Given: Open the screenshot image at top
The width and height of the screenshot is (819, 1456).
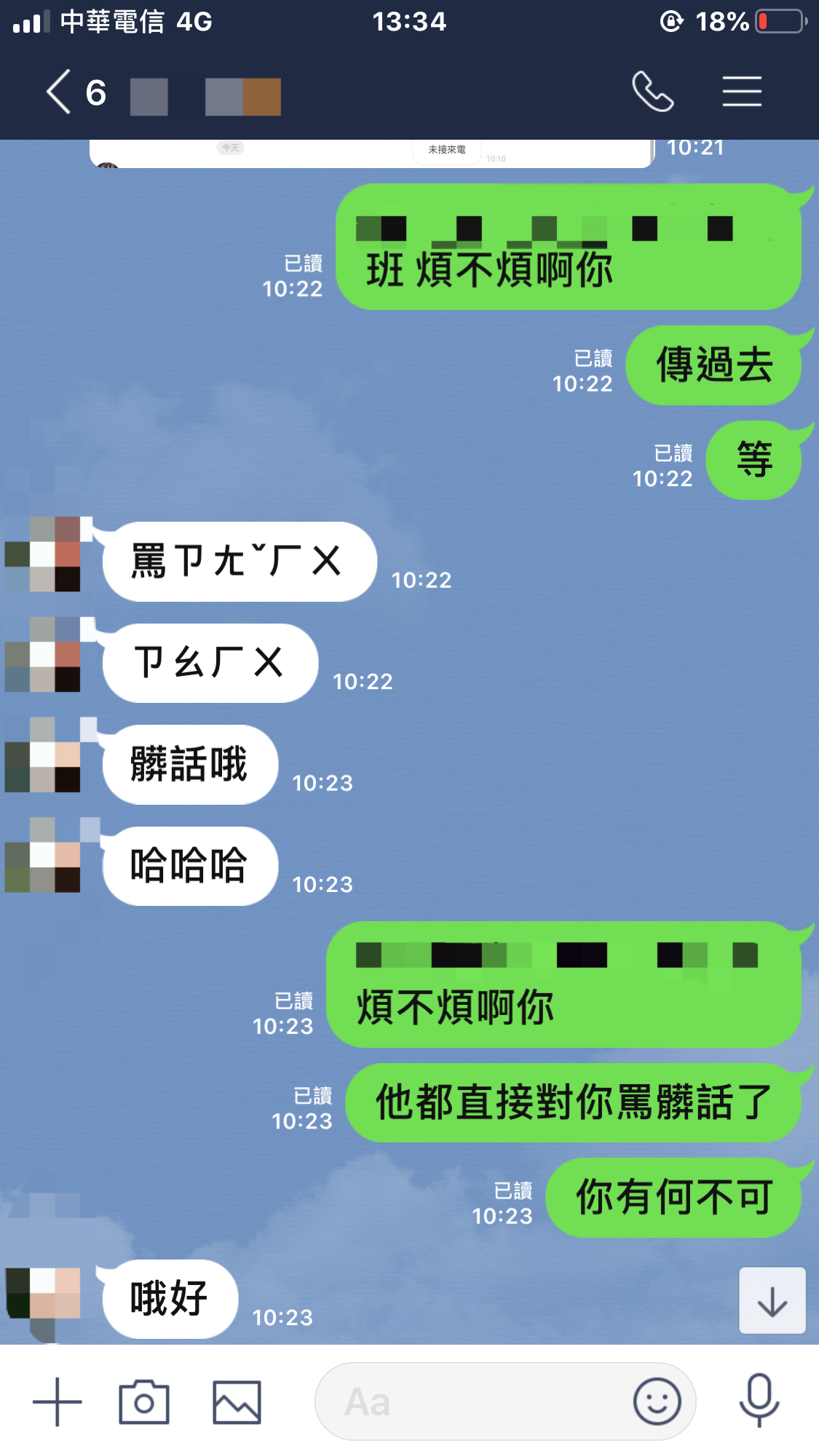Looking at the screenshot, I should tap(371, 154).
